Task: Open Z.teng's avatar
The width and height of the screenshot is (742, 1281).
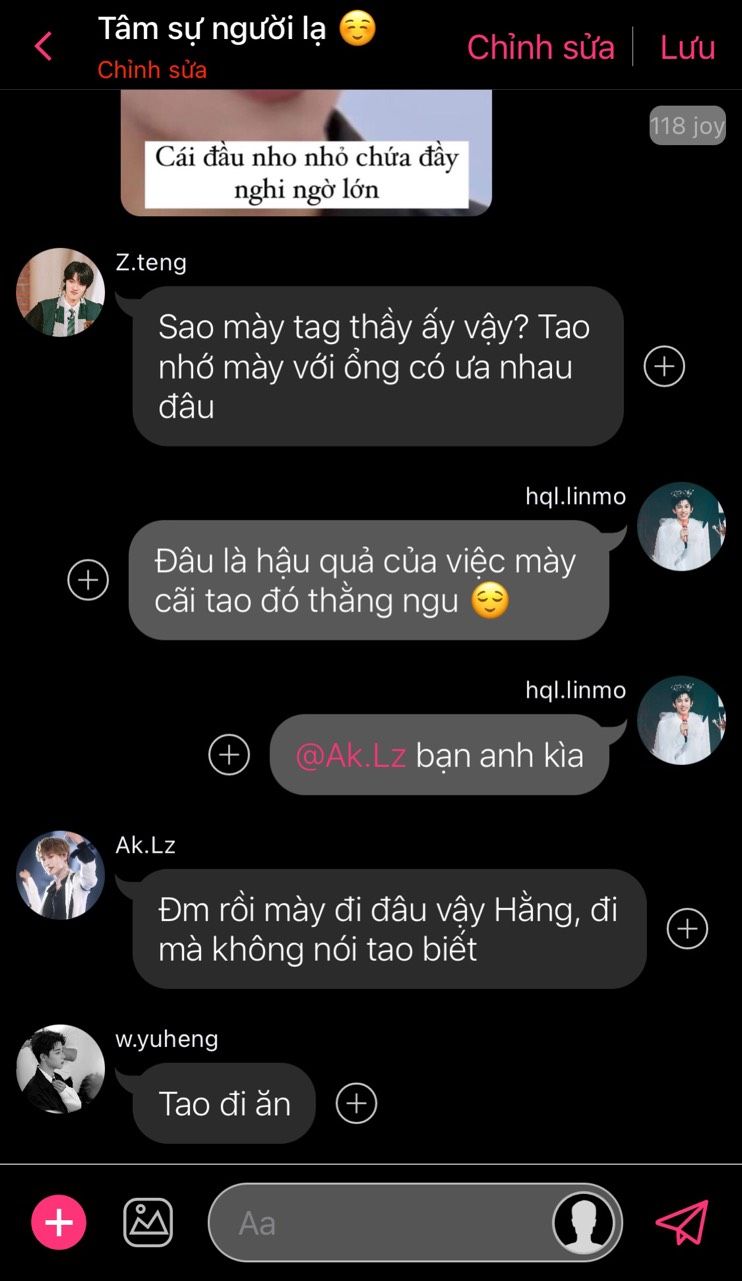Action: point(60,292)
